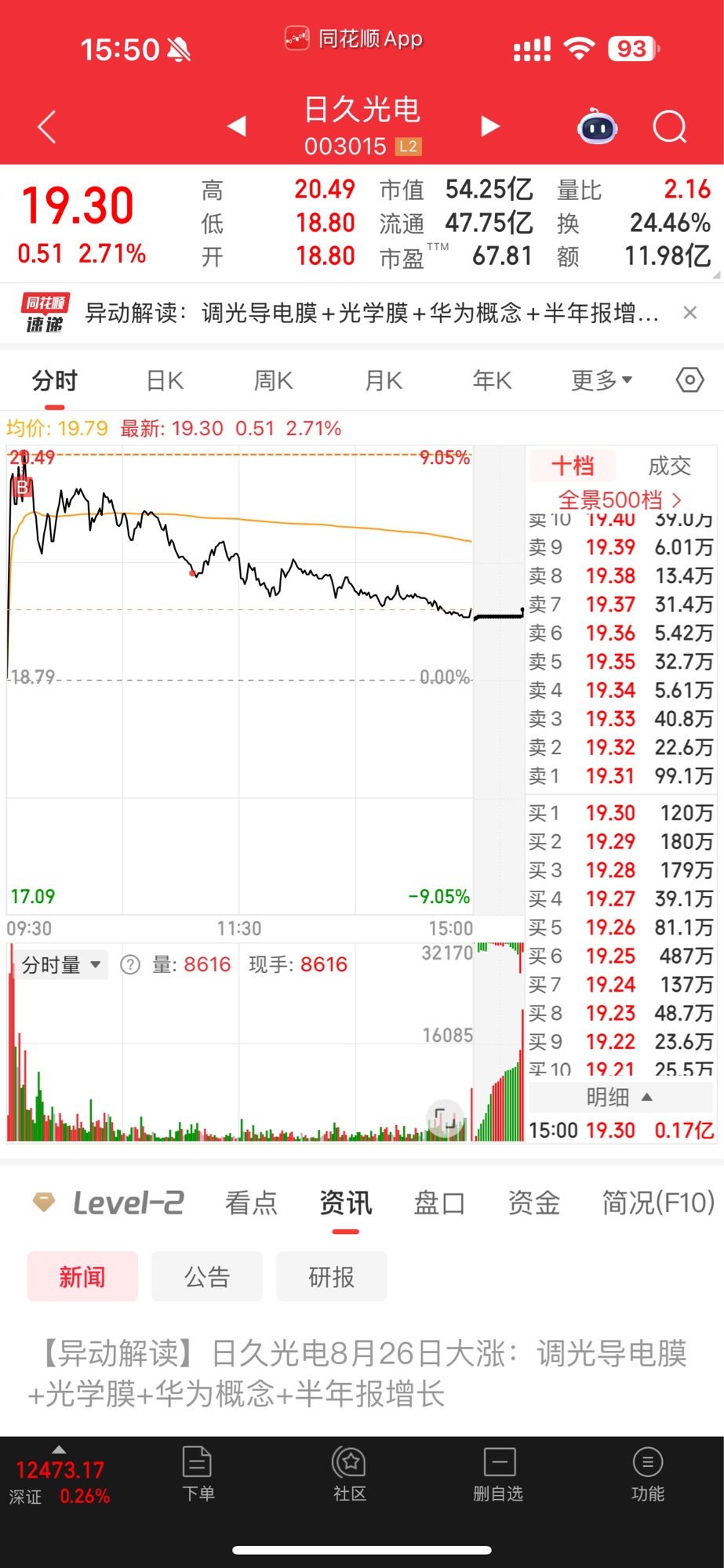Screen dimensions: 724x1568
Task: Switch to the 周K chart tab
Action: pyautogui.click(x=273, y=381)
